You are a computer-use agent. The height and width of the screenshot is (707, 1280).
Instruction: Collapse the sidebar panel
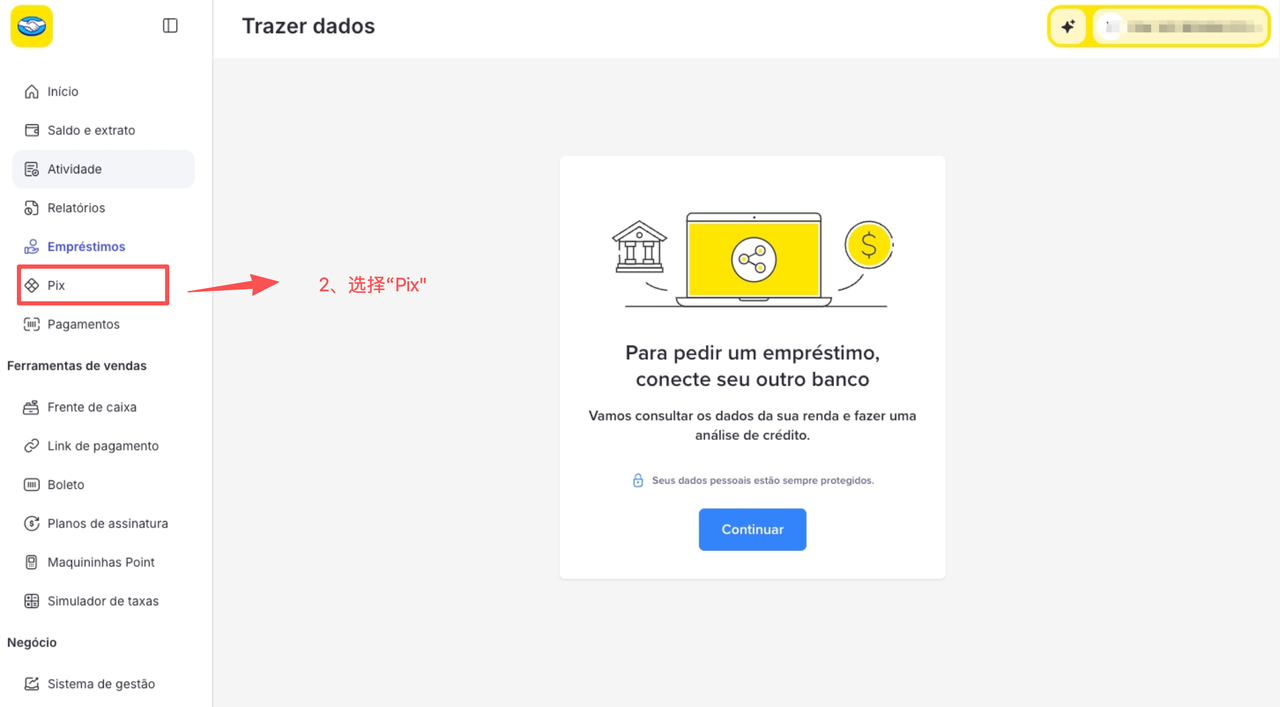click(x=170, y=26)
